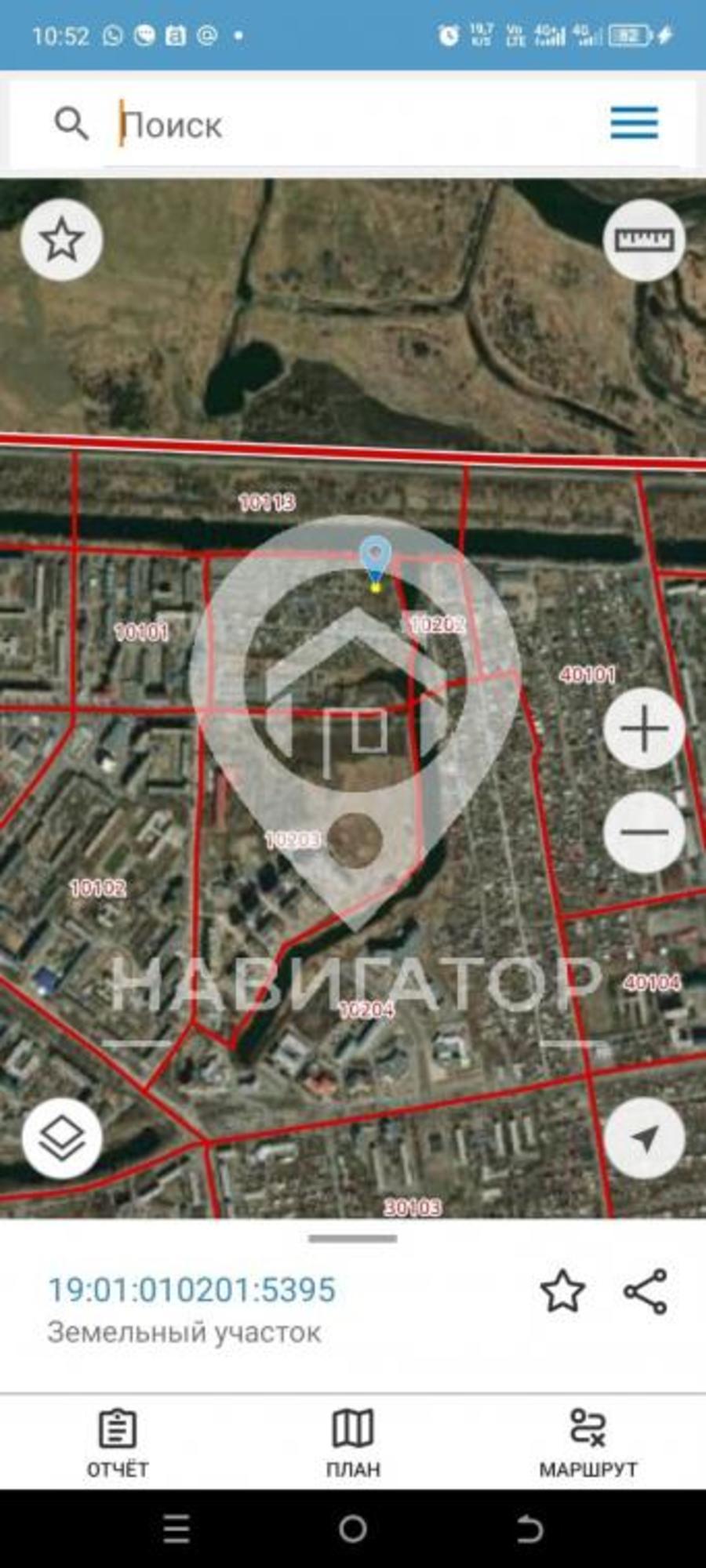The height and width of the screenshot is (1568, 706).
Task: Open the Отчёт report
Action: (118, 1443)
